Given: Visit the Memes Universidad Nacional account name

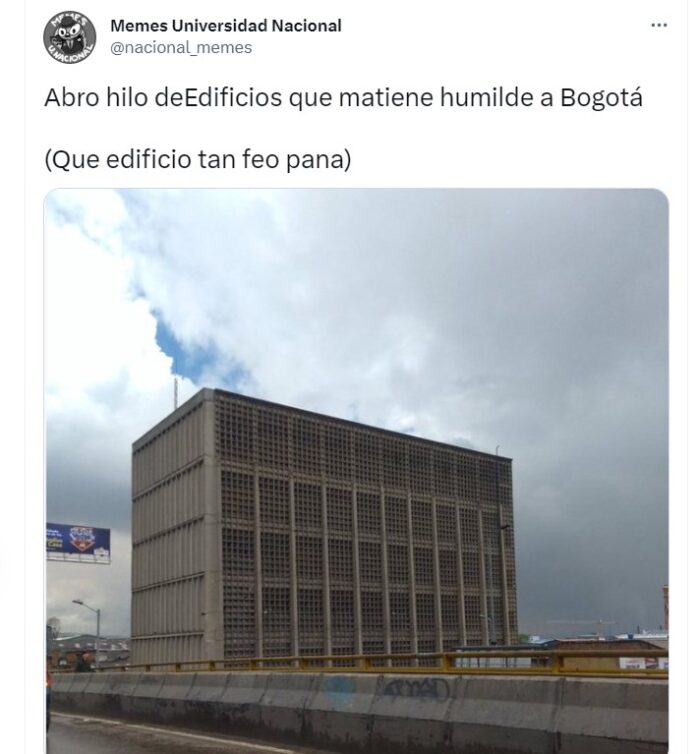Looking at the screenshot, I should [x=225, y=25].
